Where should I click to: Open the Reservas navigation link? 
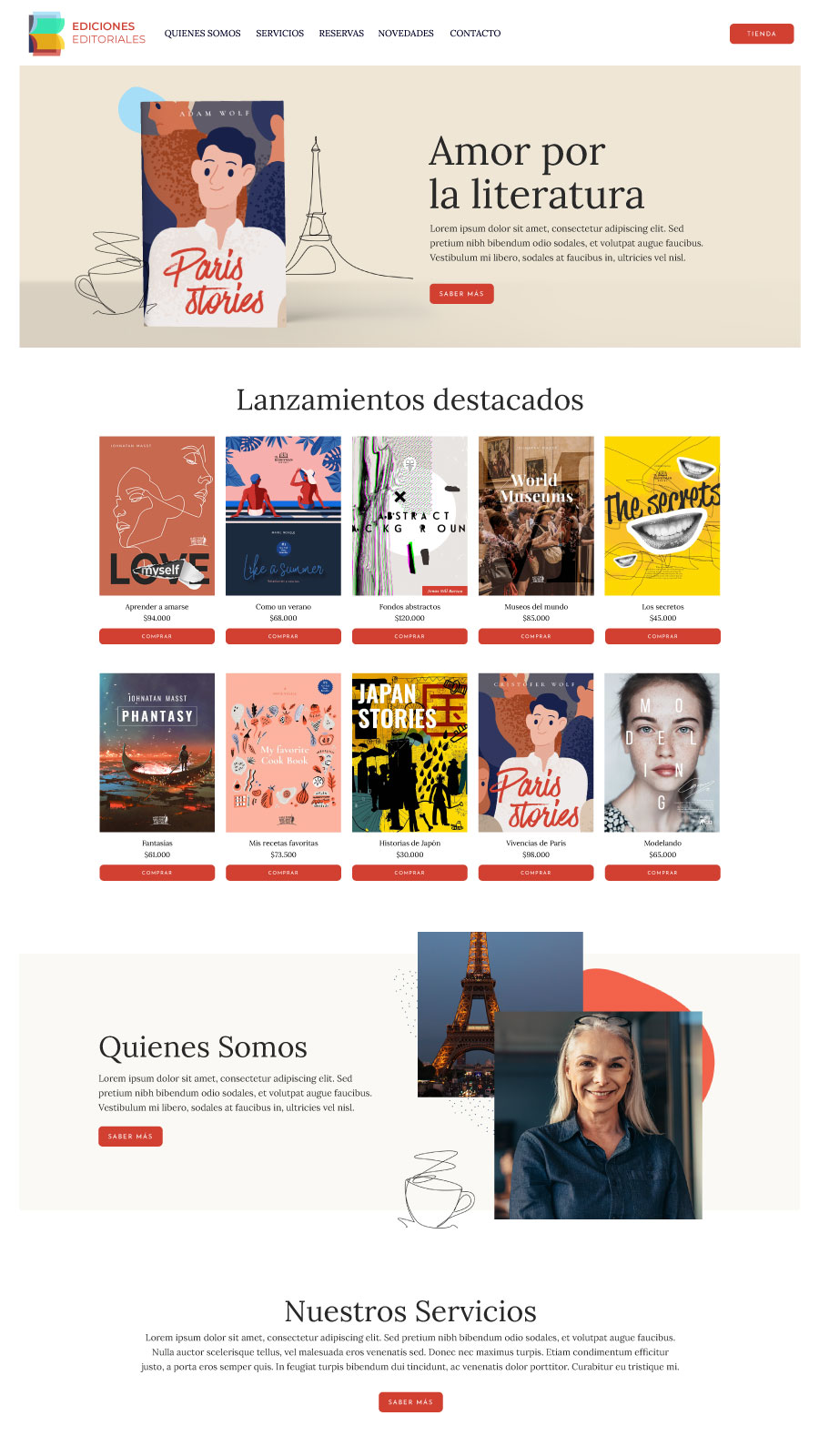pyautogui.click(x=341, y=34)
